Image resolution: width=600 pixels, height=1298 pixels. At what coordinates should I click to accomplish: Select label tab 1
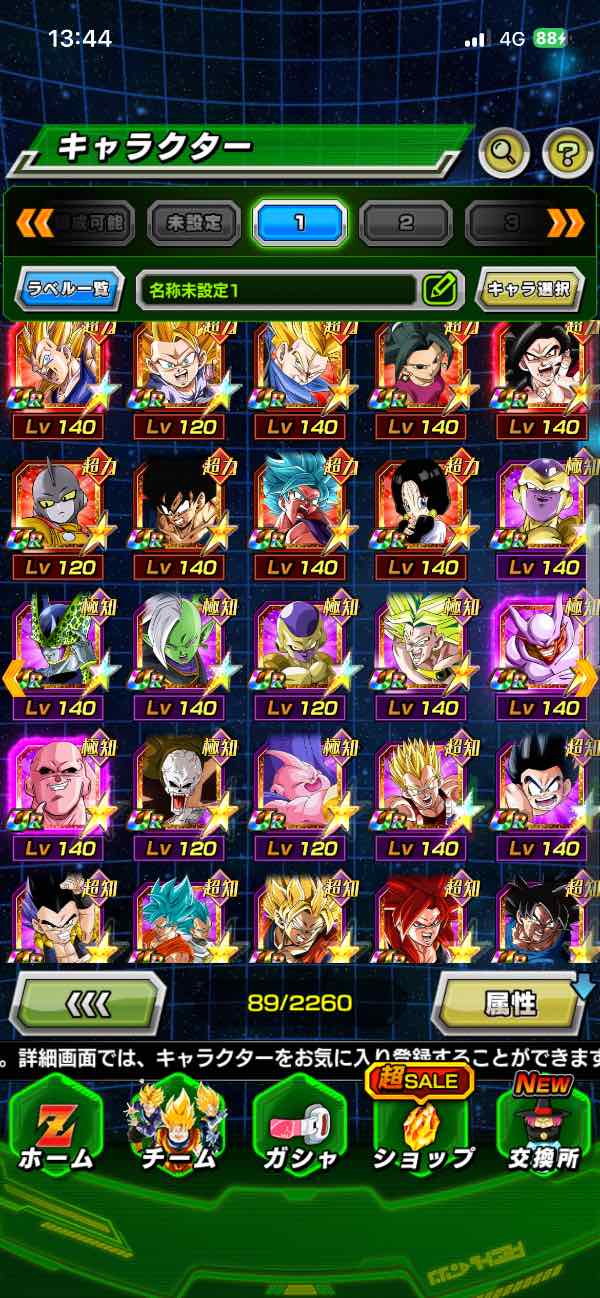pyautogui.click(x=299, y=222)
